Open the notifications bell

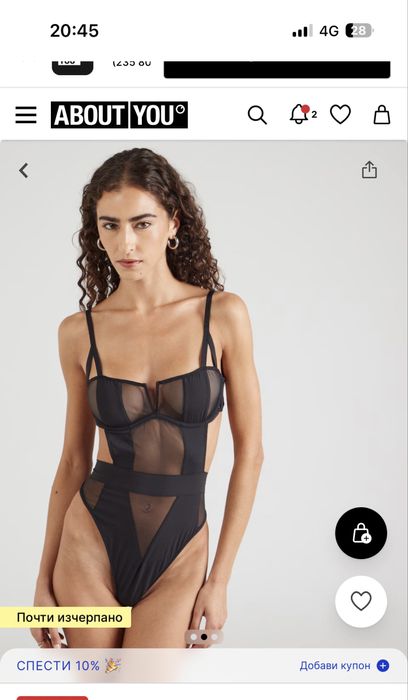coord(300,114)
